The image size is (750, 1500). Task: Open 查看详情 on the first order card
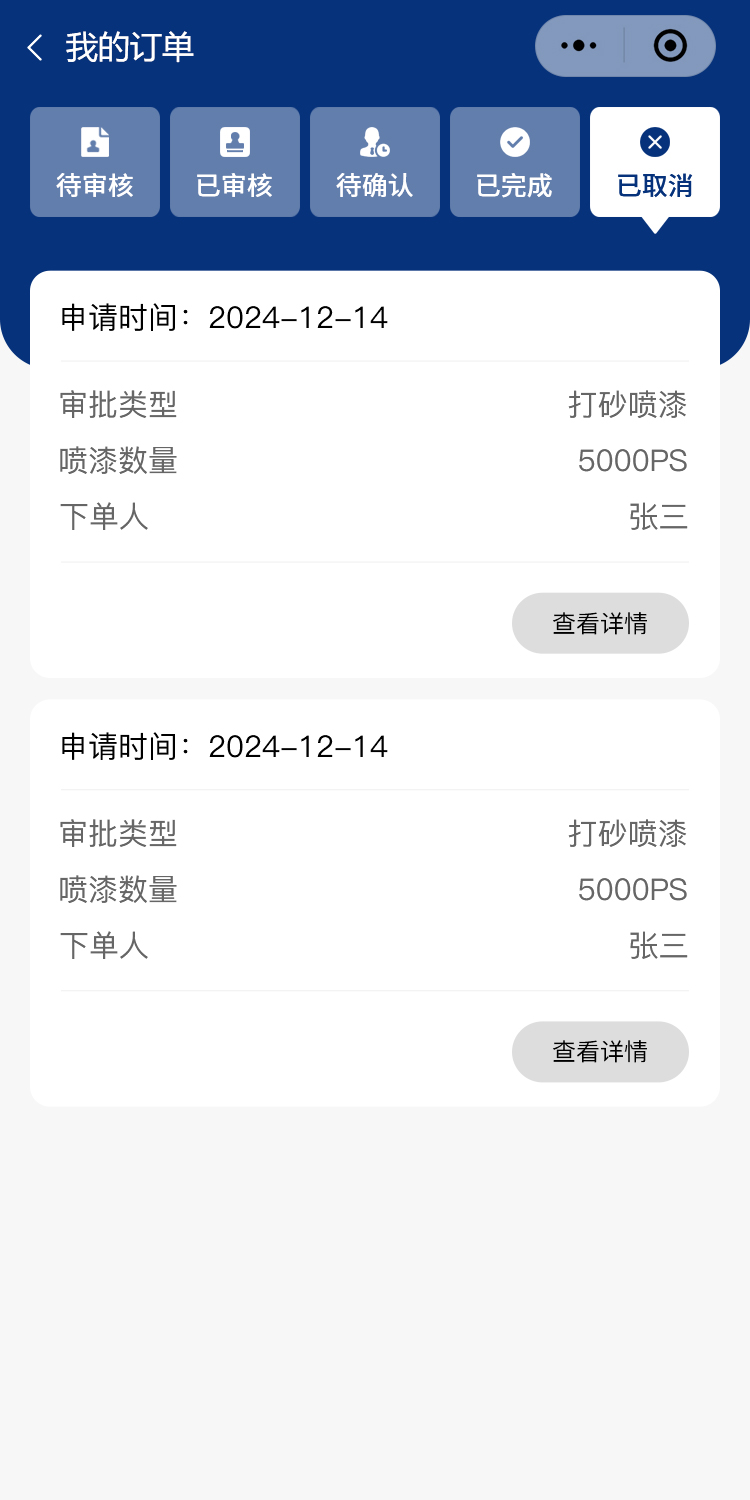[x=600, y=623]
